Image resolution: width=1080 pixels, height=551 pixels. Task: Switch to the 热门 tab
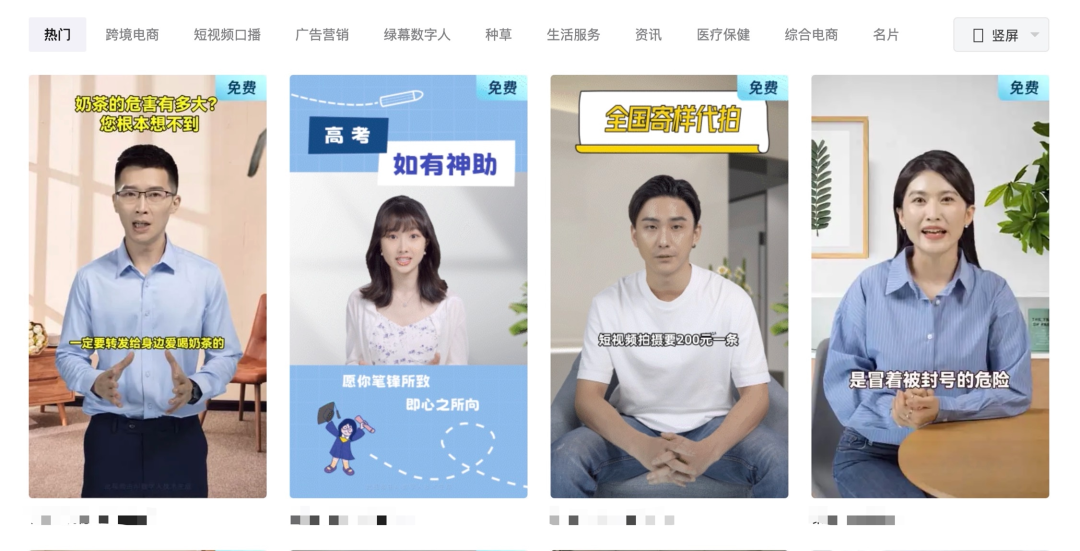point(57,35)
